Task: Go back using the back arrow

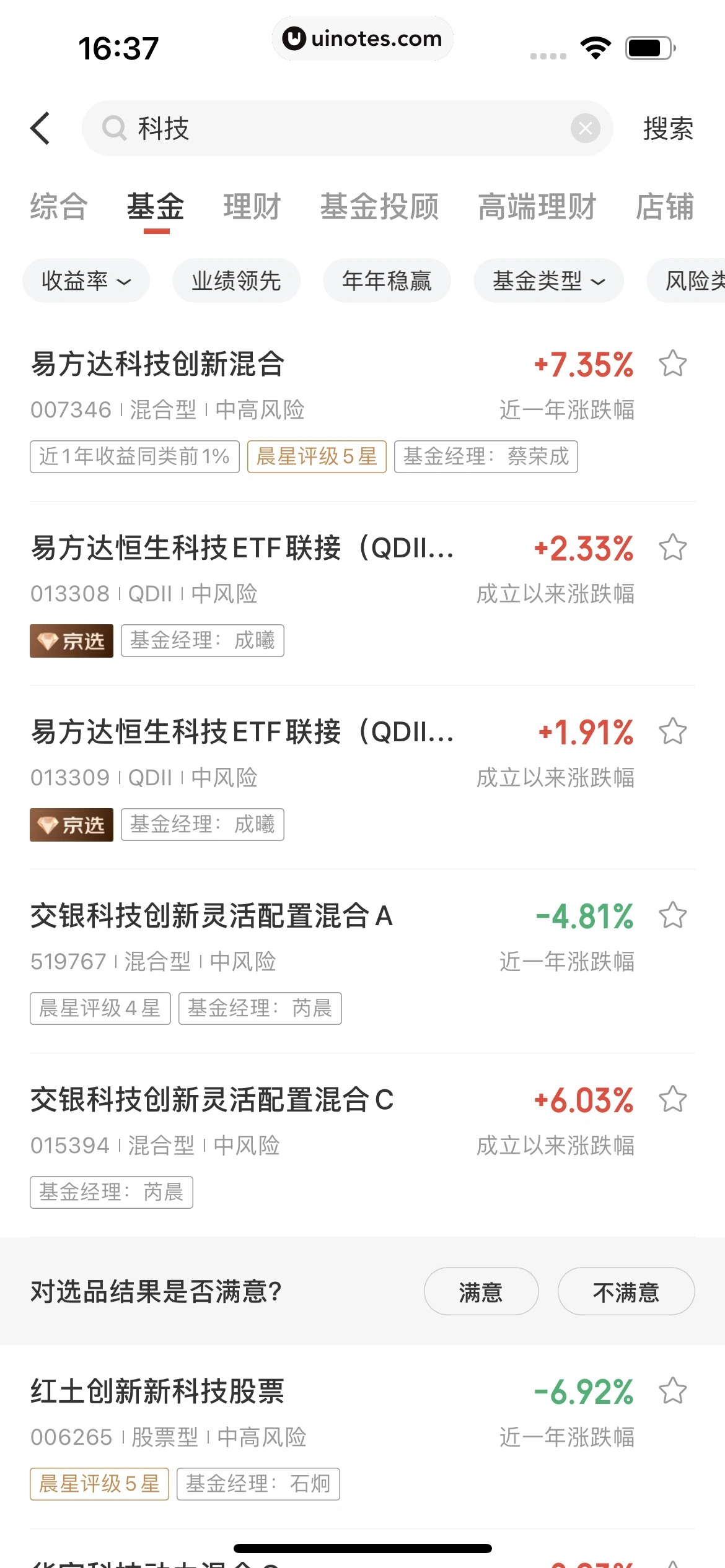Action: coord(40,128)
